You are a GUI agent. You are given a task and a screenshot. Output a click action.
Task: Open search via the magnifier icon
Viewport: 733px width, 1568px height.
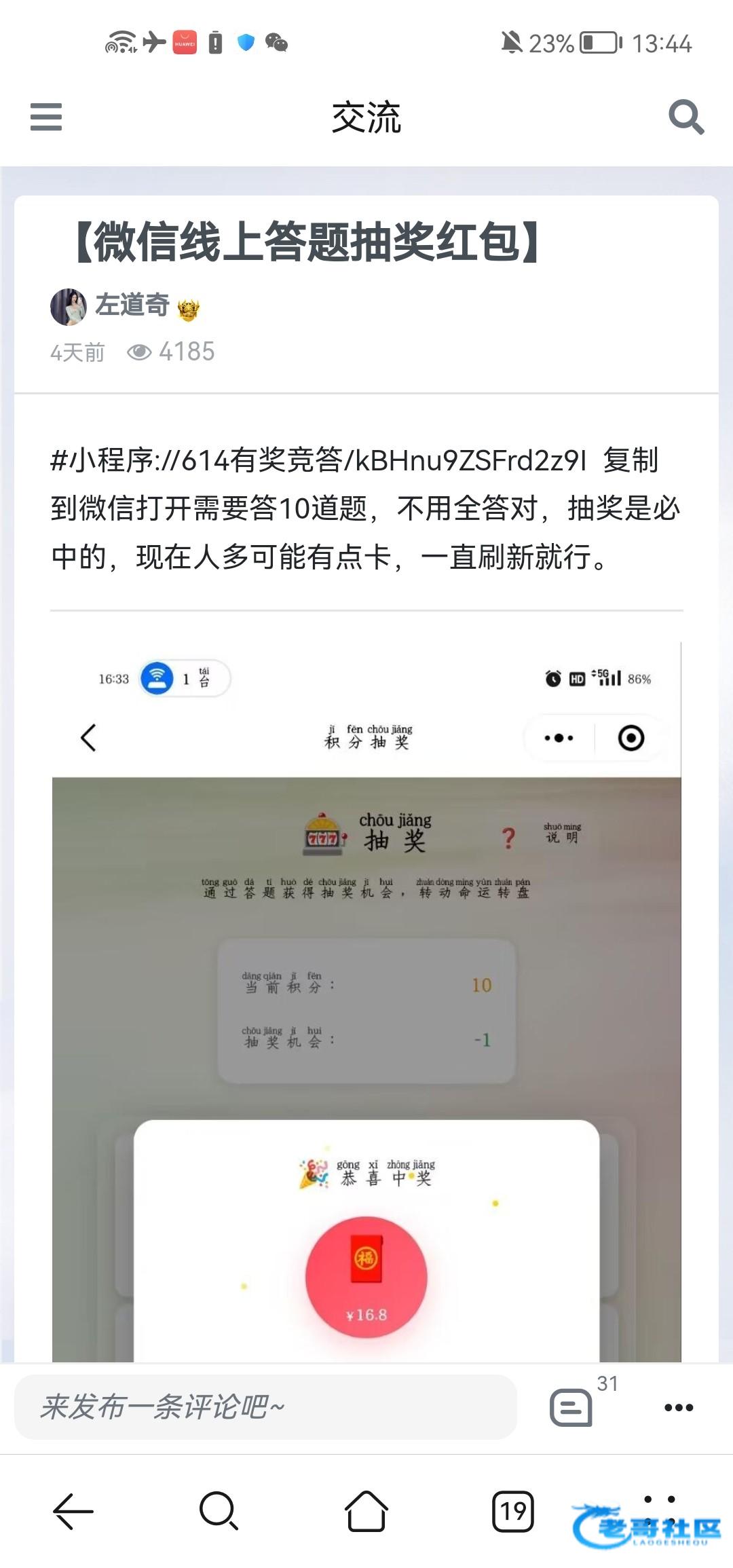(685, 117)
